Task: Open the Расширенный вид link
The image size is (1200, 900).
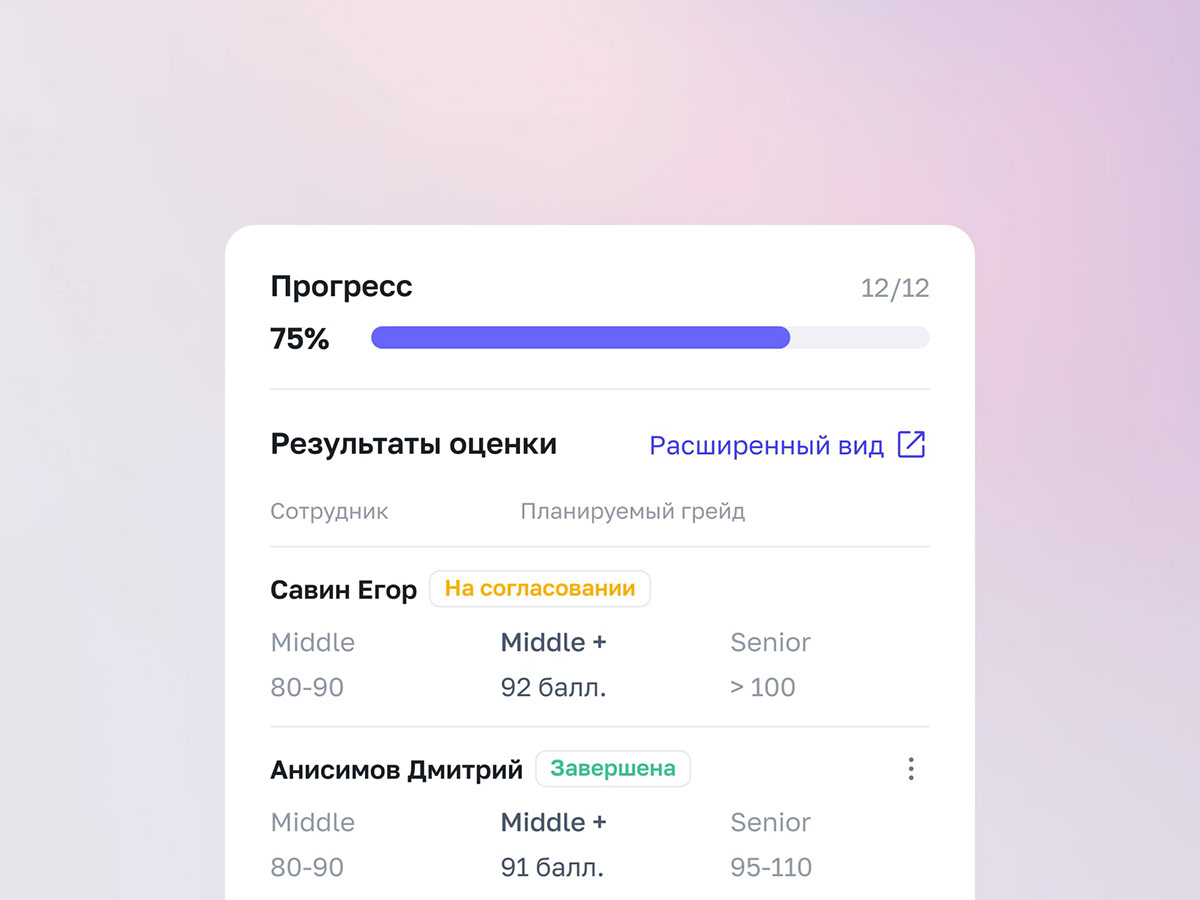Action: [788, 445]
